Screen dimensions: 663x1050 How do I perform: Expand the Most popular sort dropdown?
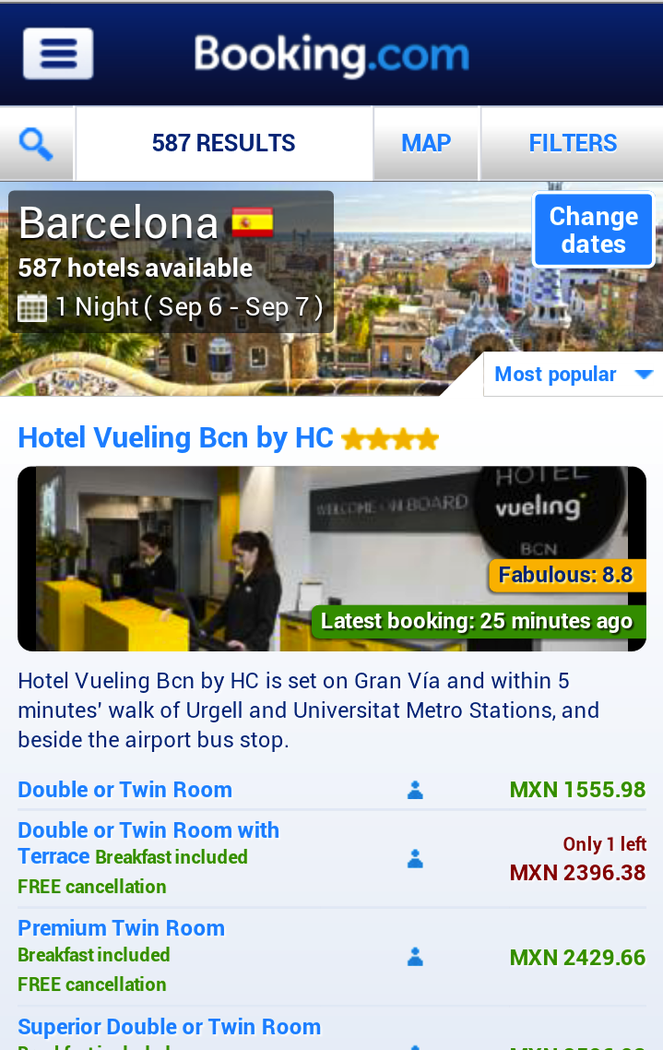click(x=573, y=374)
